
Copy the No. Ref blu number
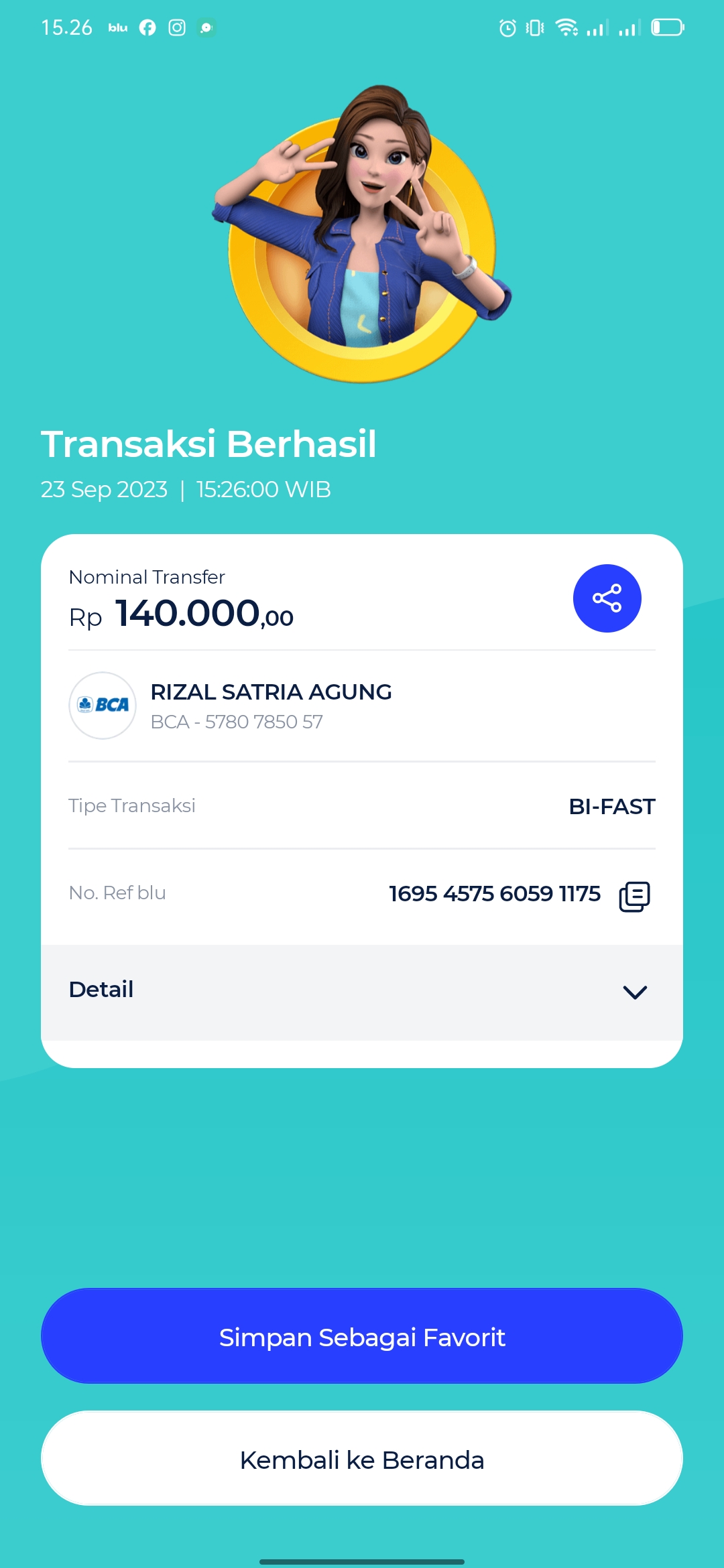(634, 897)
